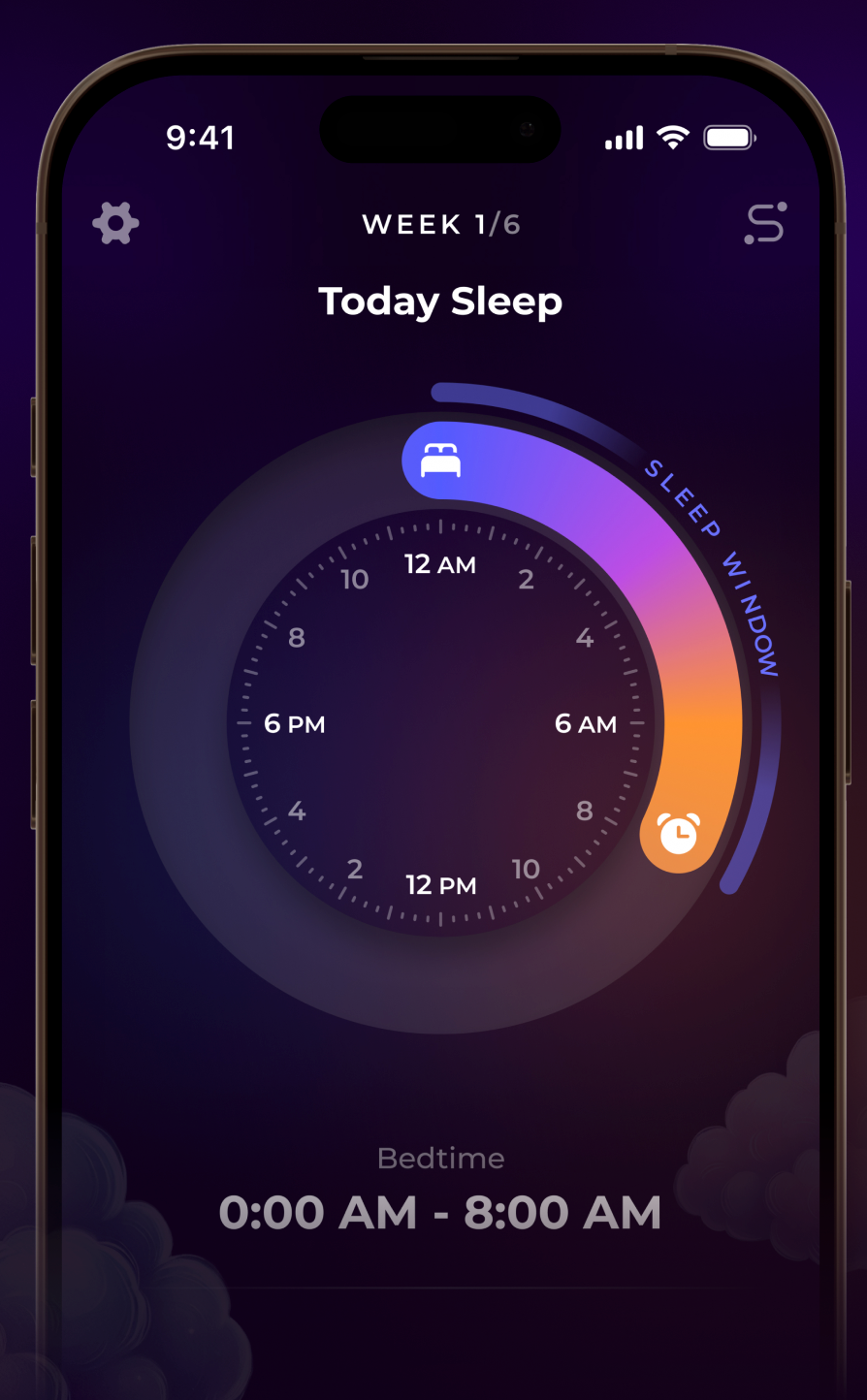Select the bed icon bedtime handle
Image resolution: width=867 pixels, height=1400 pixels.
click(441, 461)
